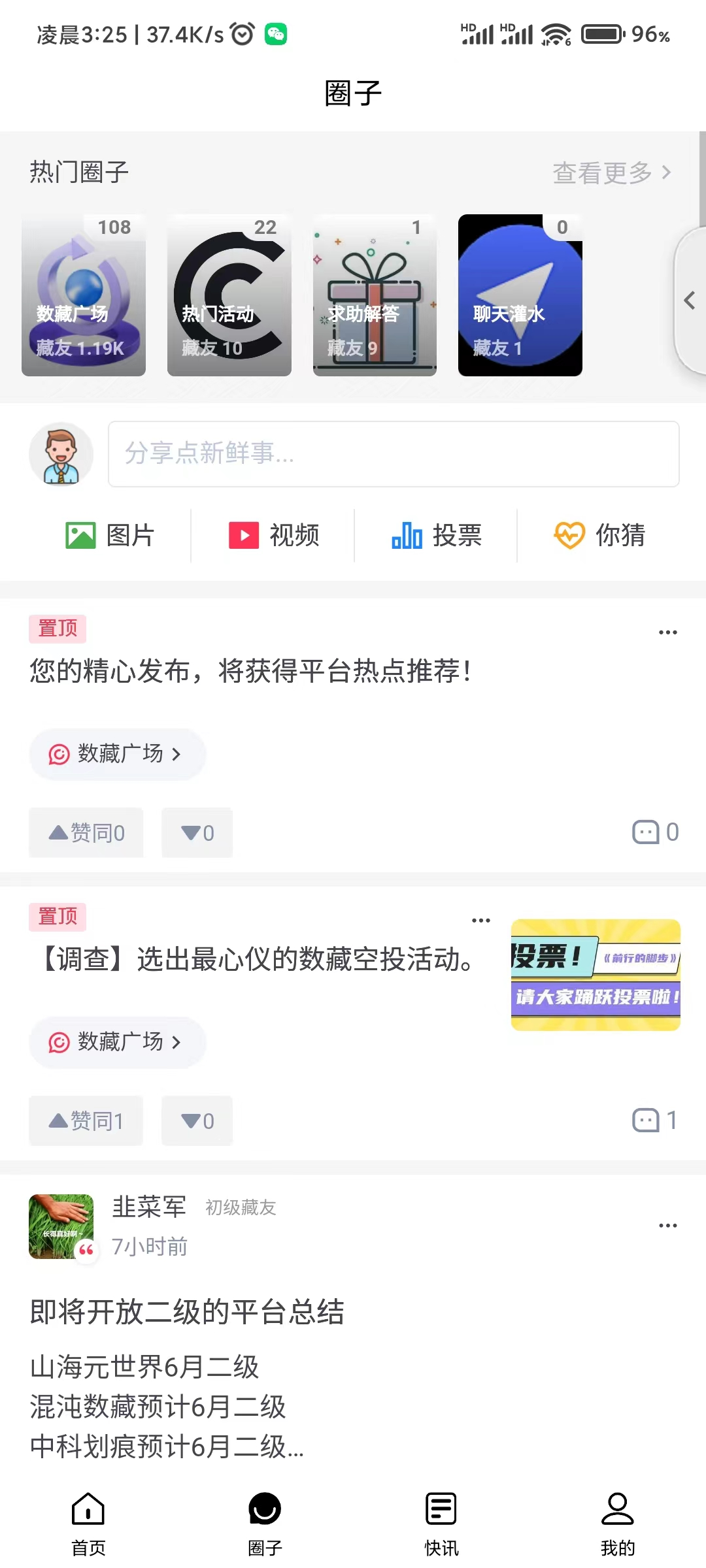Downvote the 【调查】 survey post
The image size is (706, 1568).
197,1121
